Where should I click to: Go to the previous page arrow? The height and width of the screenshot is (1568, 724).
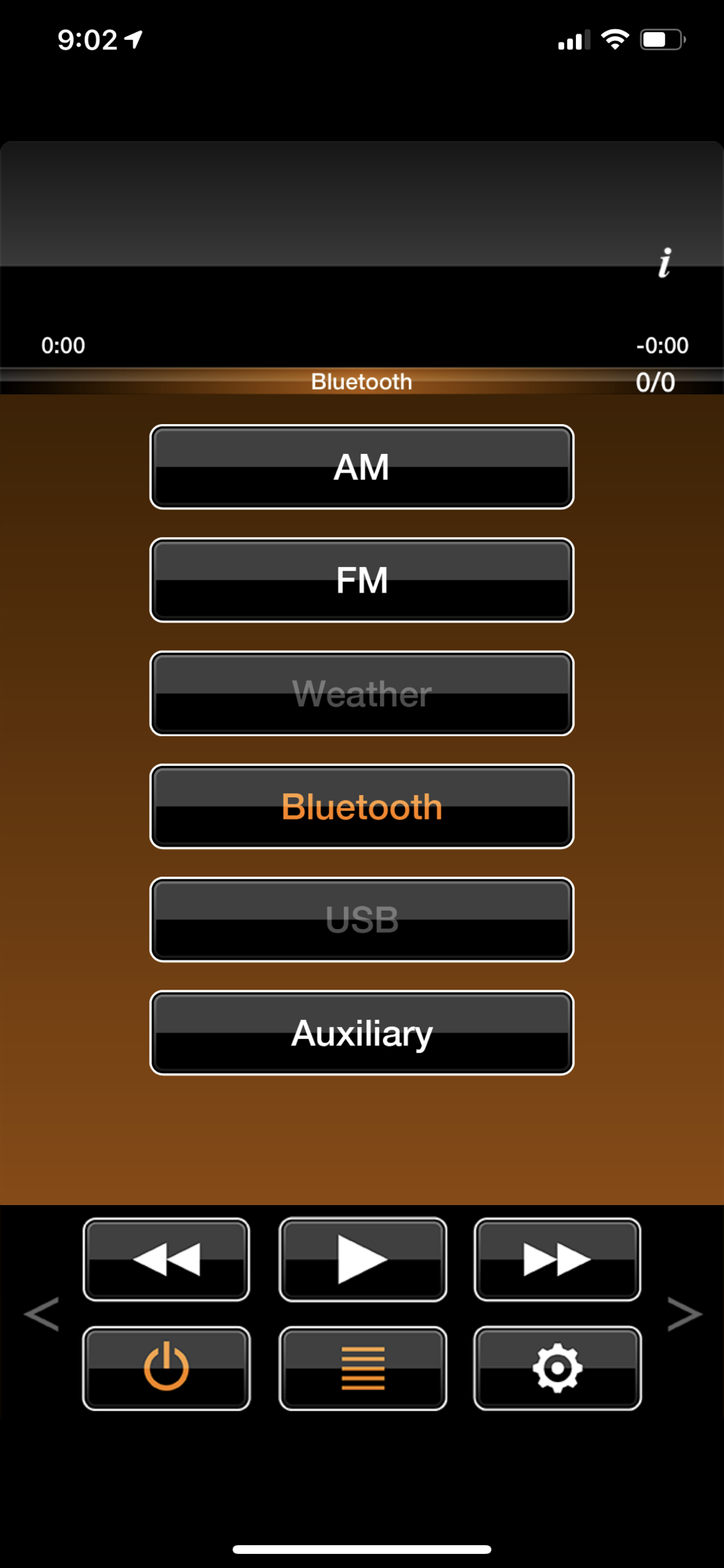[42, 1314]
